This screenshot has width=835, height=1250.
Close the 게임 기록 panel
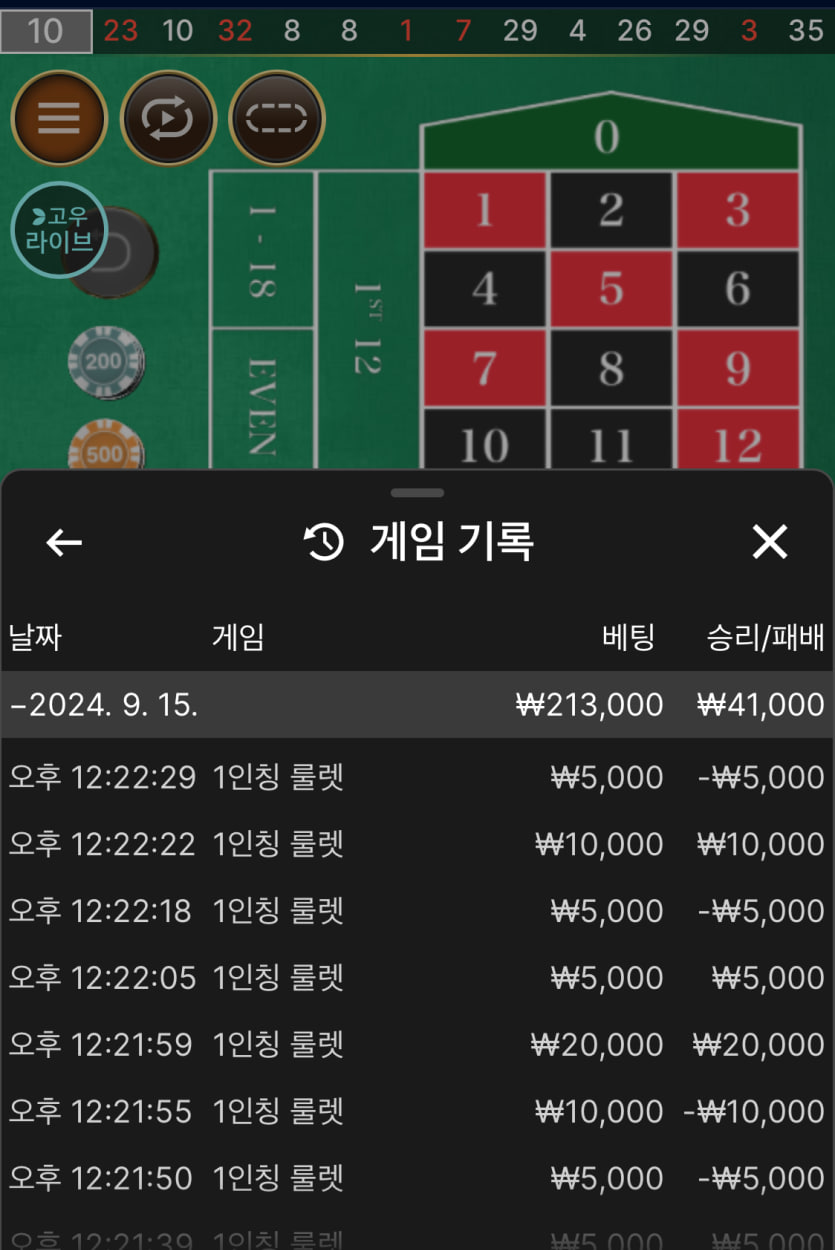pyautogui.click(x=769, y=542)
